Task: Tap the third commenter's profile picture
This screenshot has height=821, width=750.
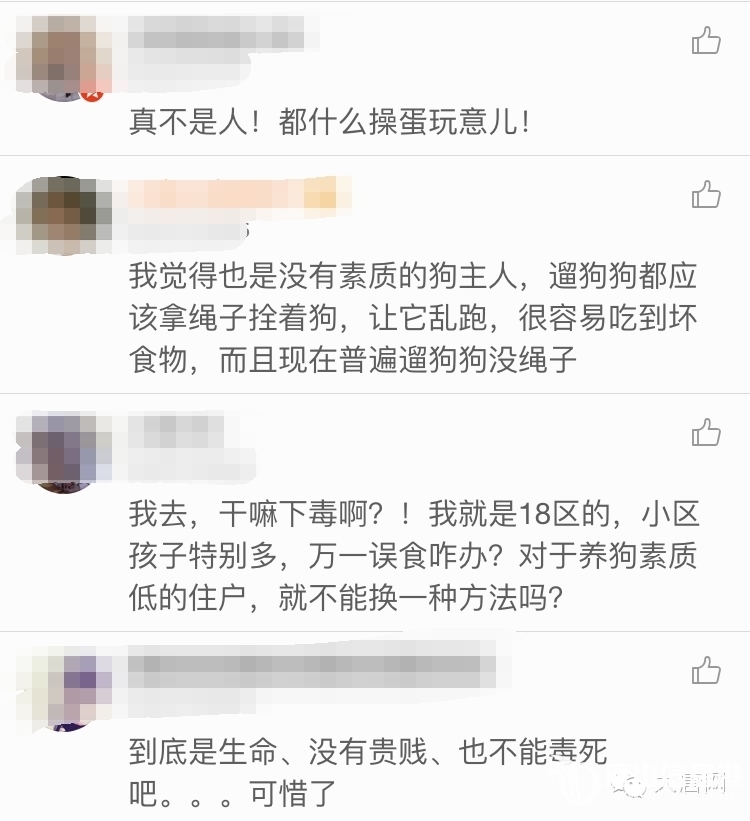Action: [x=60, y=450]
